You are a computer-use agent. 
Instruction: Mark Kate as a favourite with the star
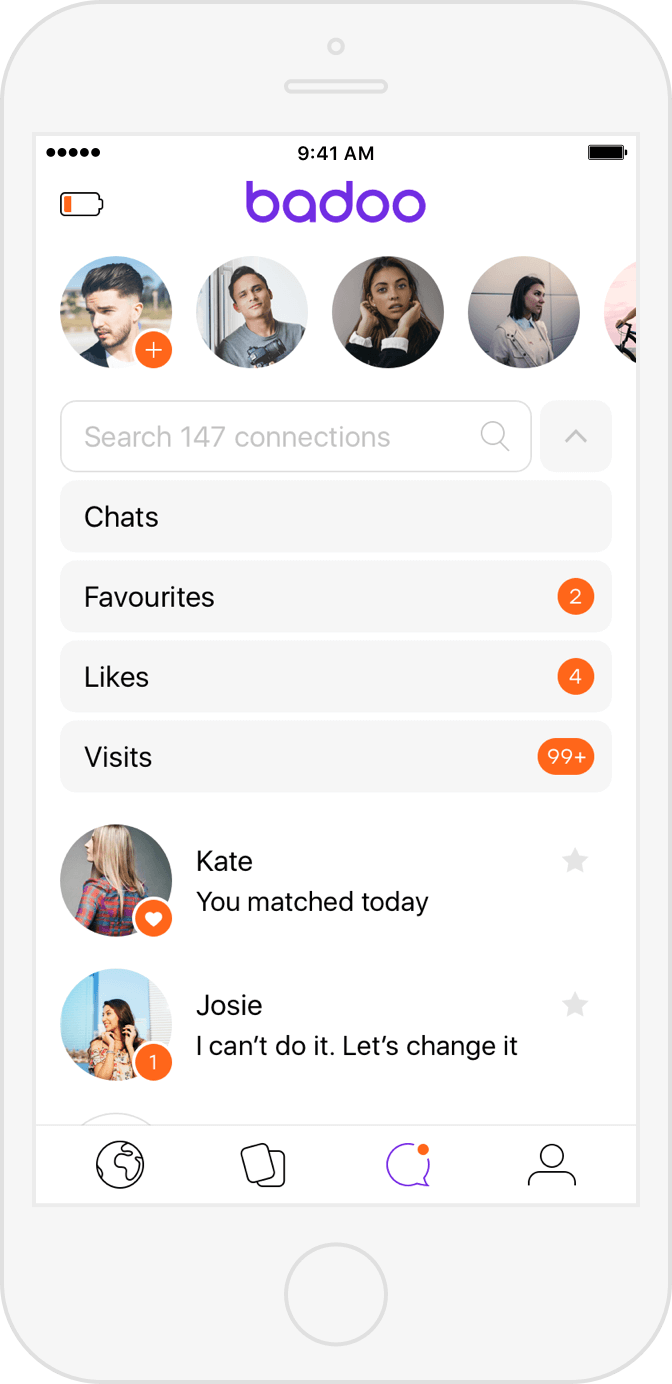pyautogui.click(x=575, y=860)
